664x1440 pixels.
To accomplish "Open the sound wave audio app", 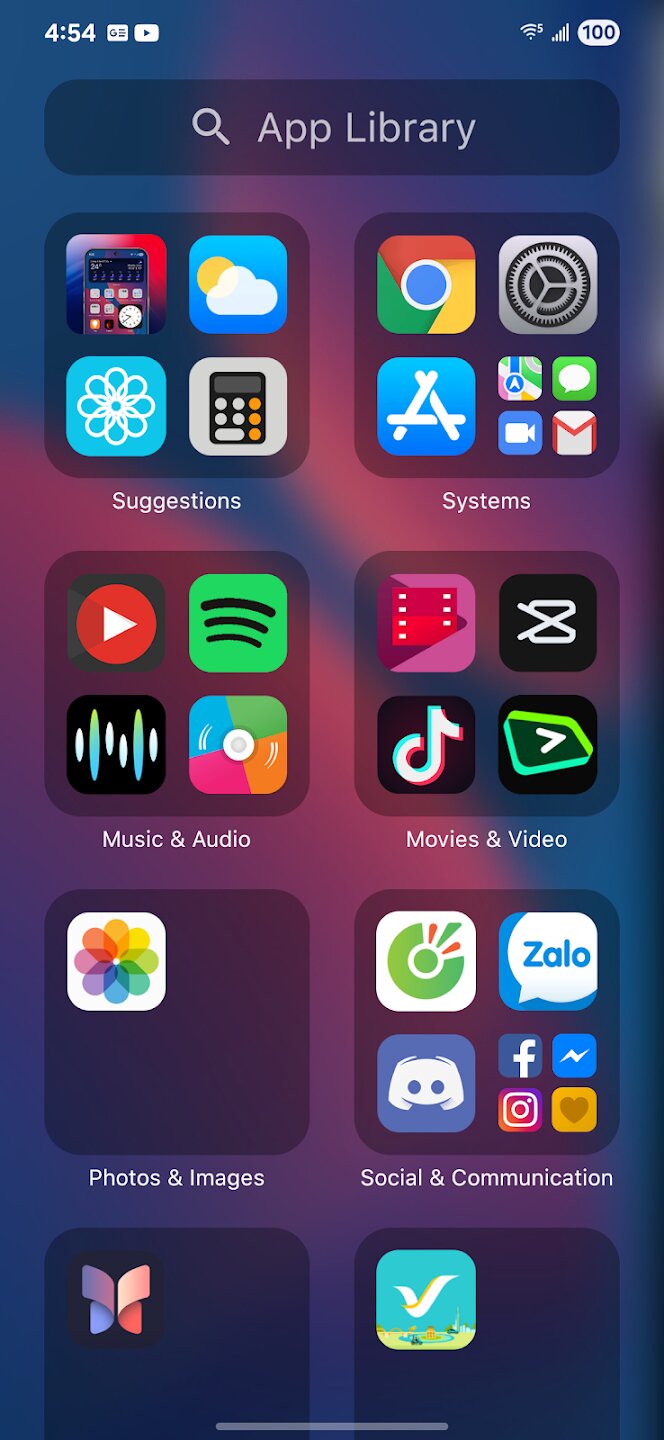I will (x=116, y=745).
